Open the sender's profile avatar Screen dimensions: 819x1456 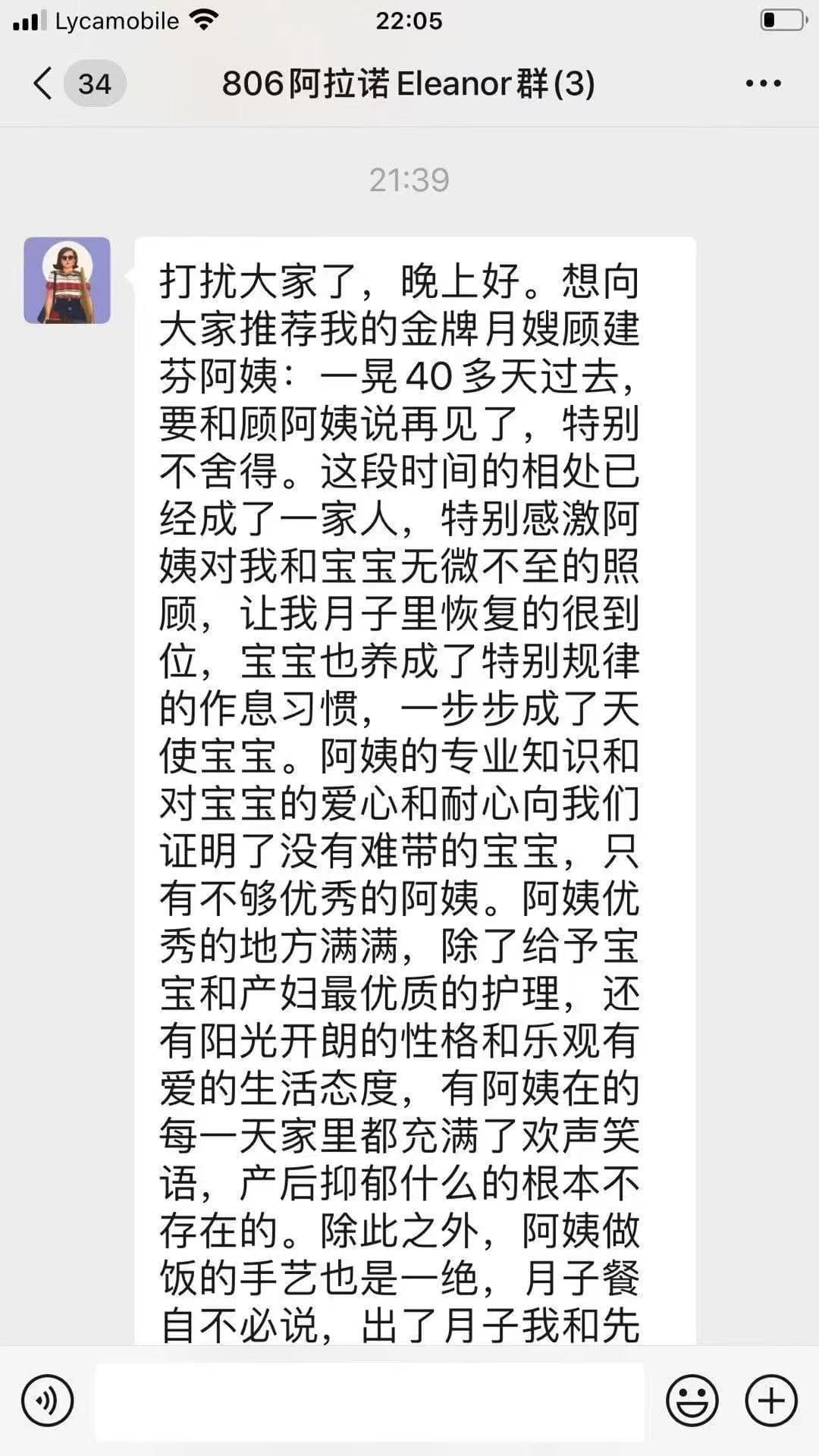tap(67, 281)
